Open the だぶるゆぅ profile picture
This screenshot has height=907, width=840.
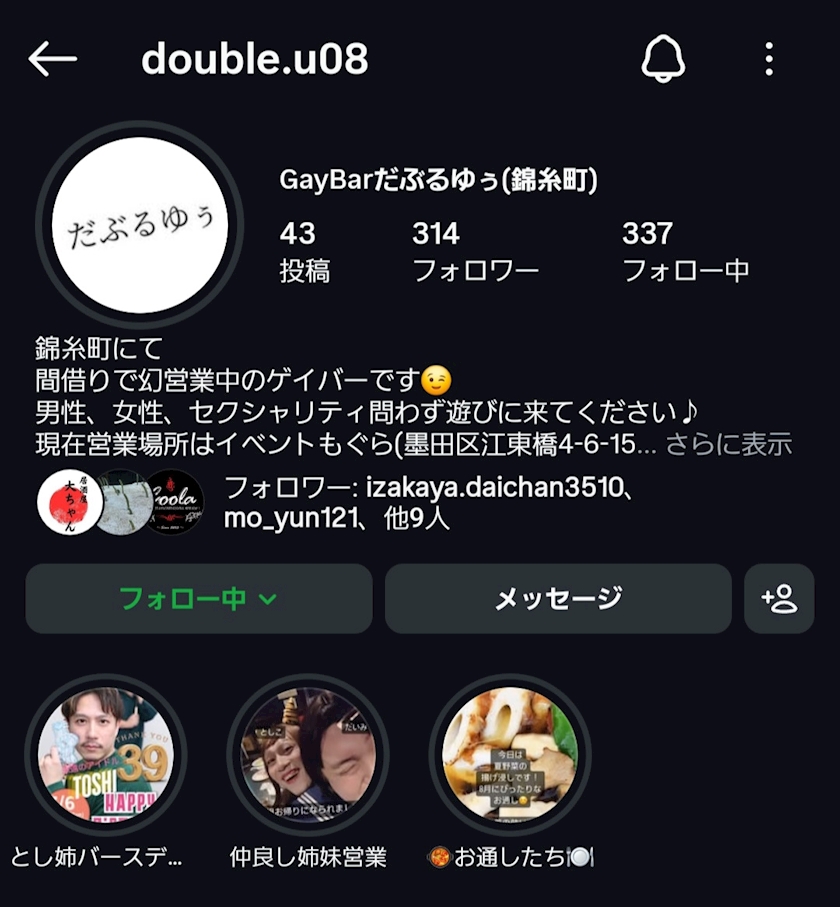[x=140, y=225]
